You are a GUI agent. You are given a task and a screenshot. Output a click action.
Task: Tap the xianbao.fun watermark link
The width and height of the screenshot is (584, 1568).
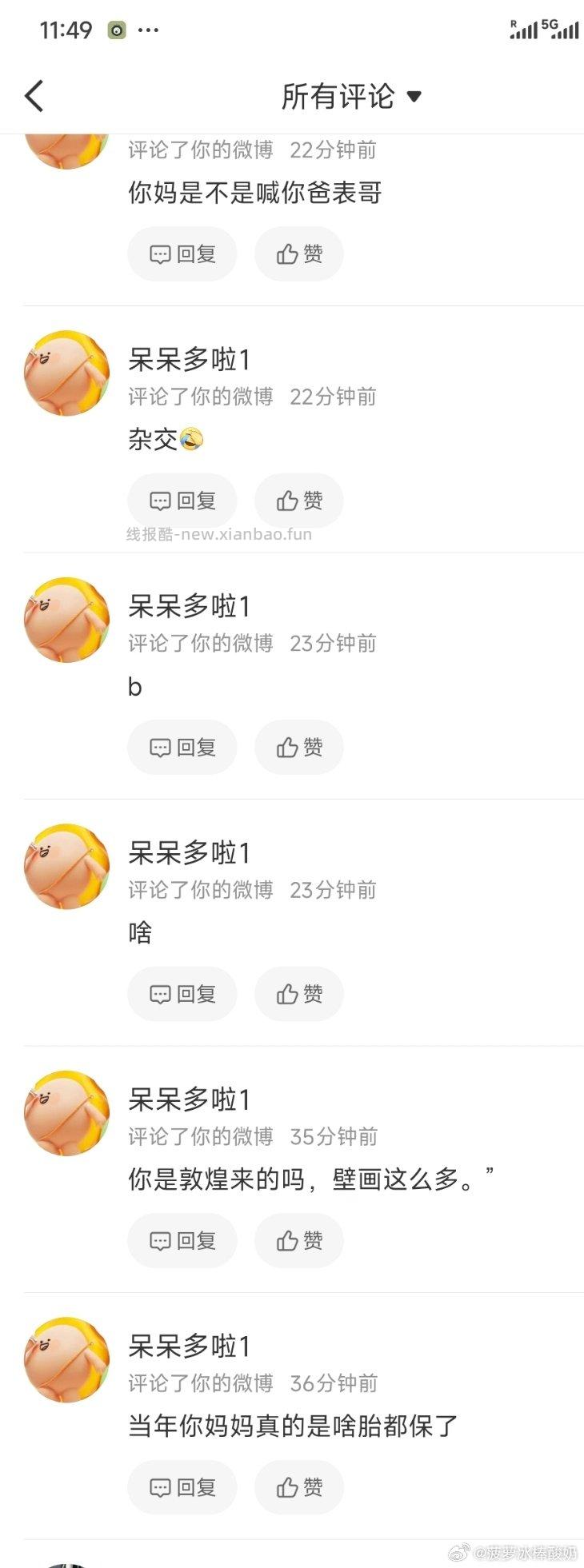click(x=217, y=534)
